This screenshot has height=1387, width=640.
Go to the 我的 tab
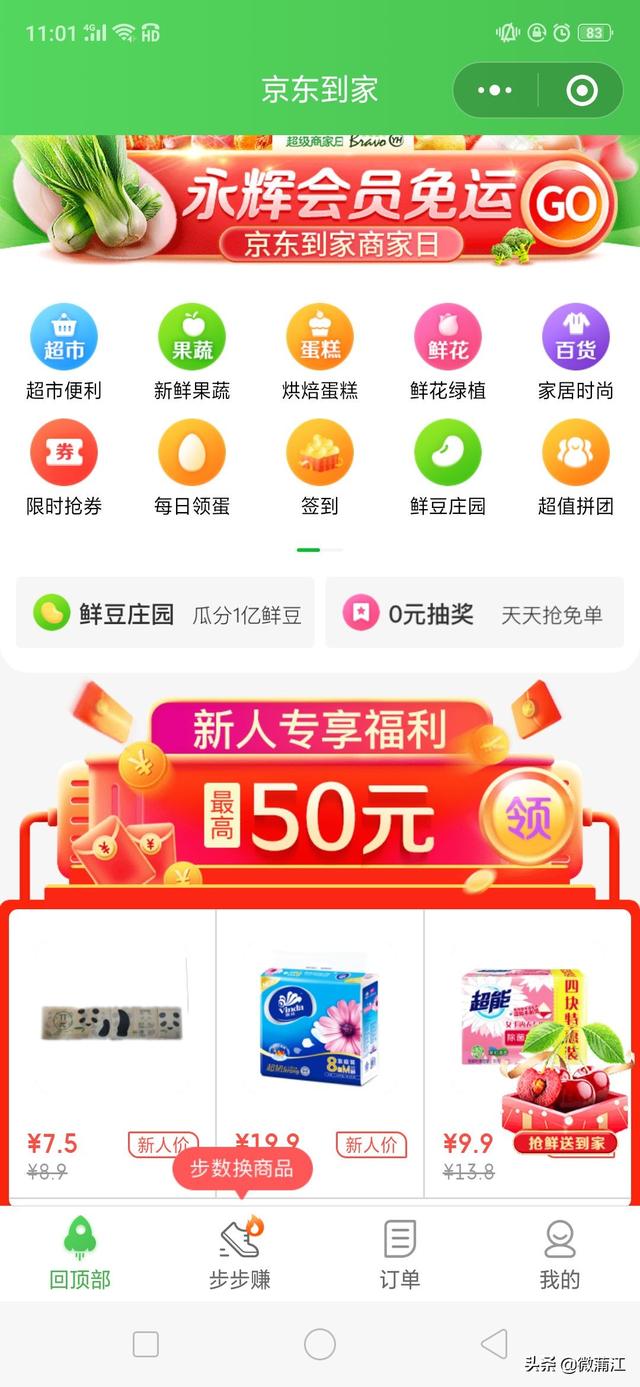pyautogui.click(x=559, y=1255)
